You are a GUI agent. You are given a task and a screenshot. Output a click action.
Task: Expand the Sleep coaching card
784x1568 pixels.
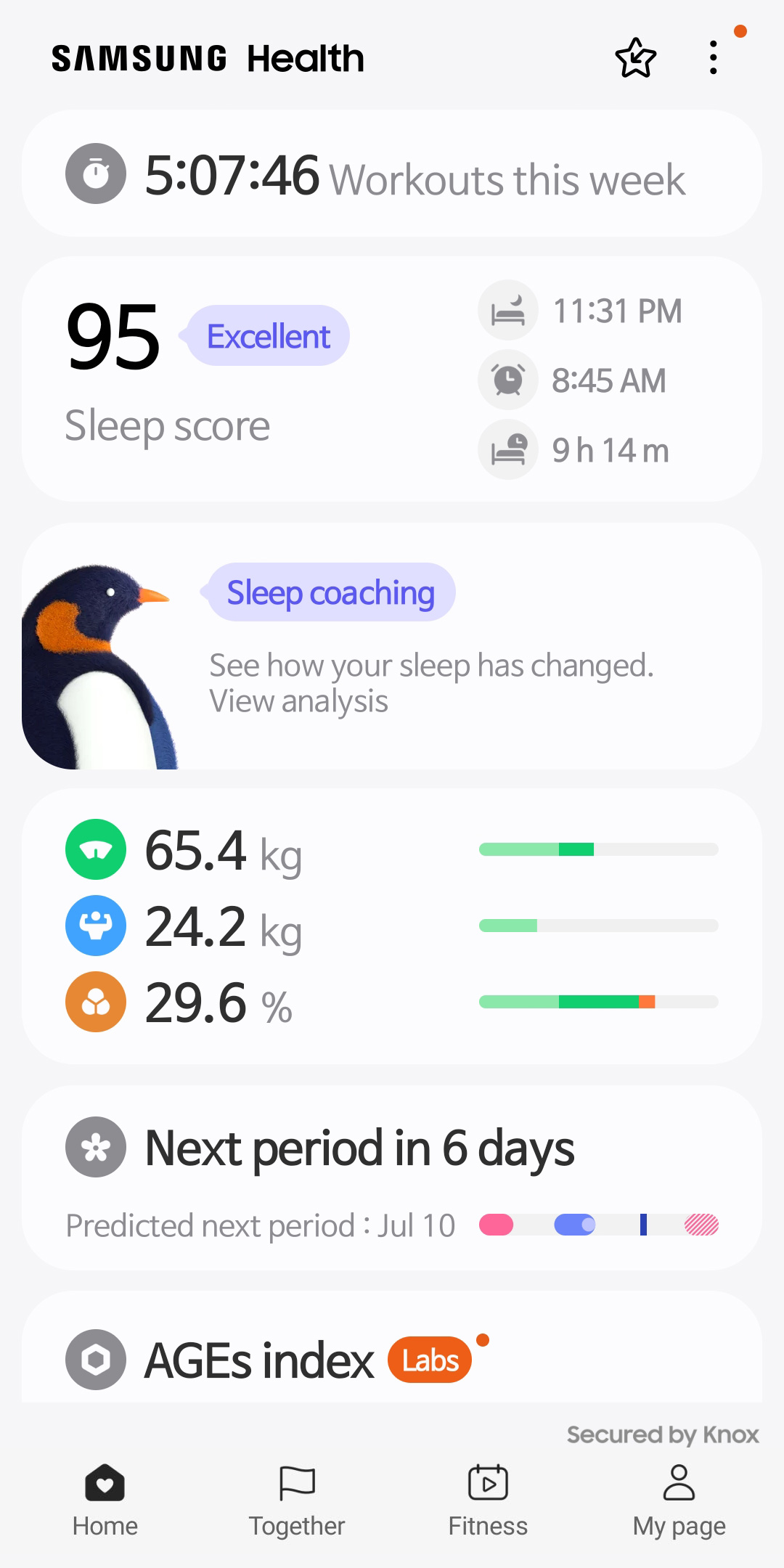point(392,648)
